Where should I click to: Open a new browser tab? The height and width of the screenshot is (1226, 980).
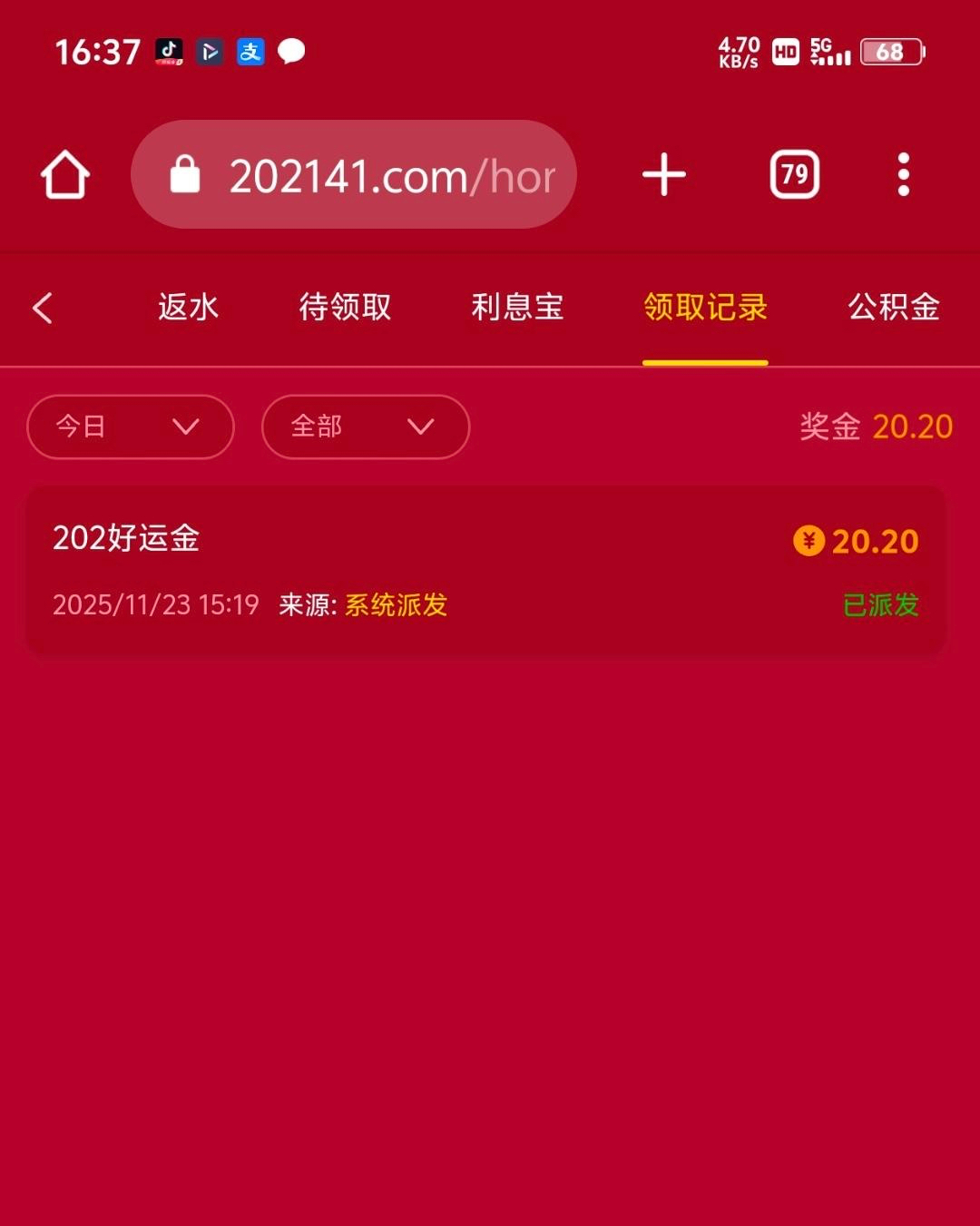coord(664,174)
